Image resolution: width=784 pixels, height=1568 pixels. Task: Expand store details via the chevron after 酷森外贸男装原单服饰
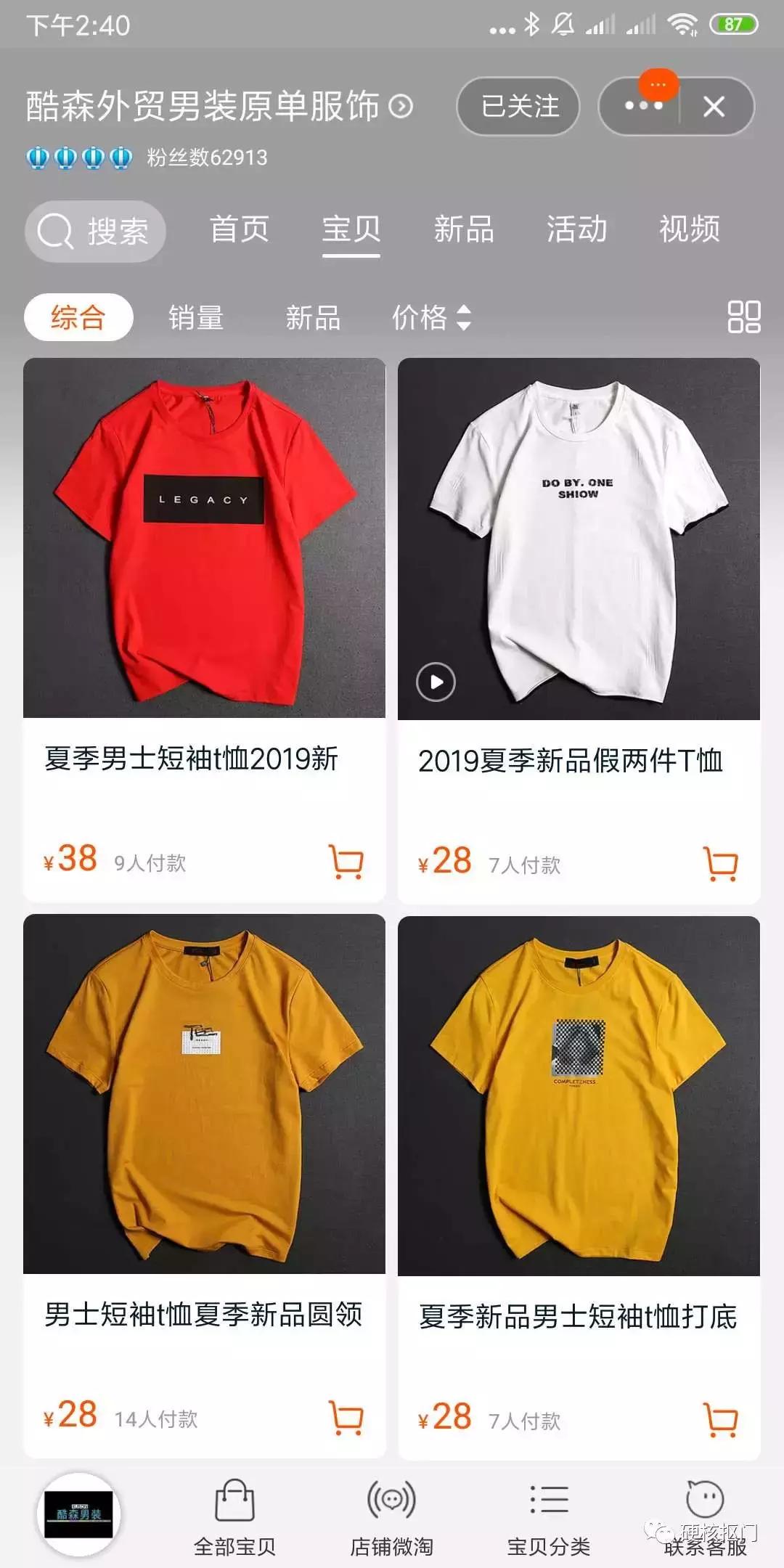point(401,105)
